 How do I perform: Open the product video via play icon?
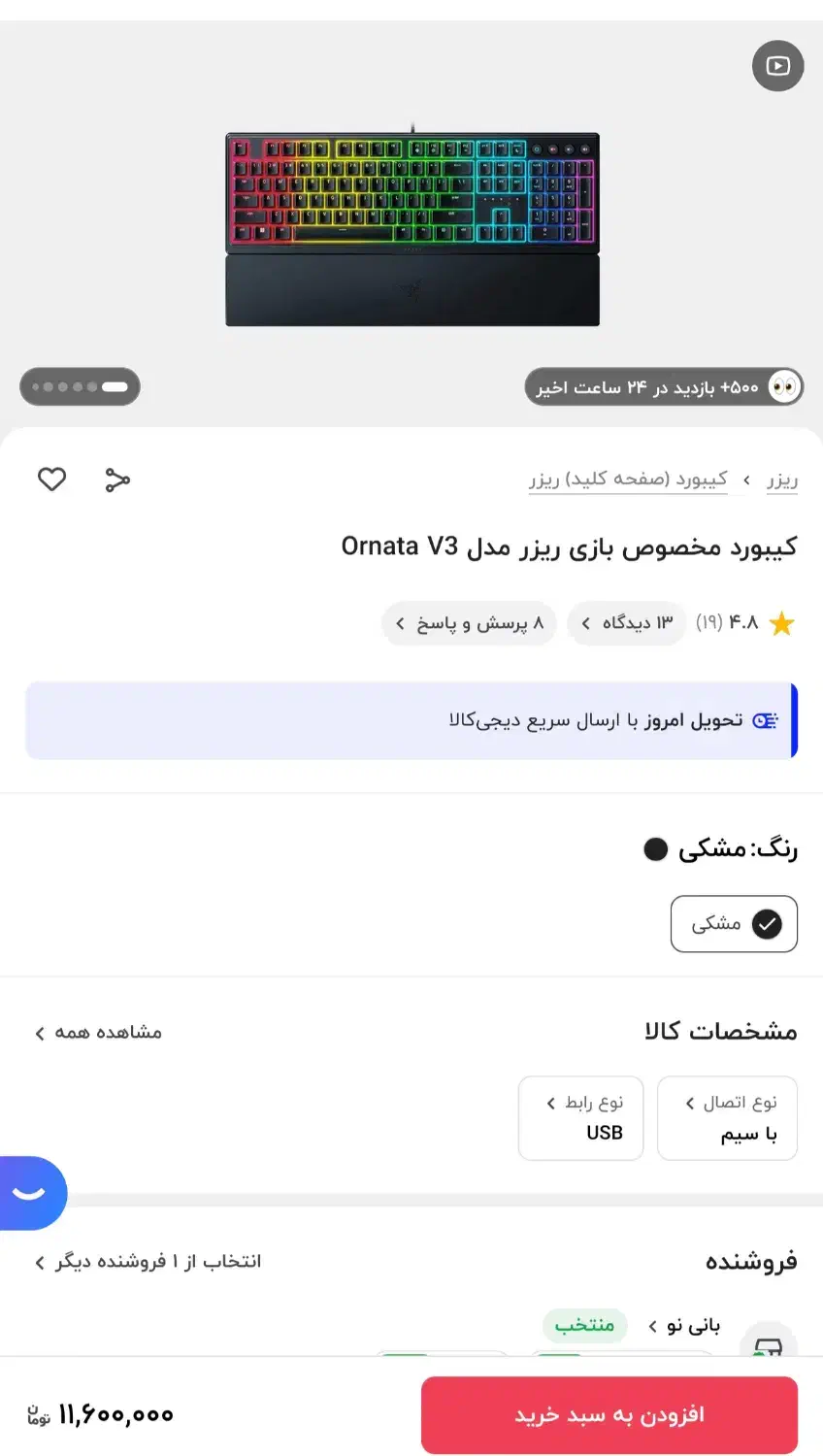click(777, 66)
